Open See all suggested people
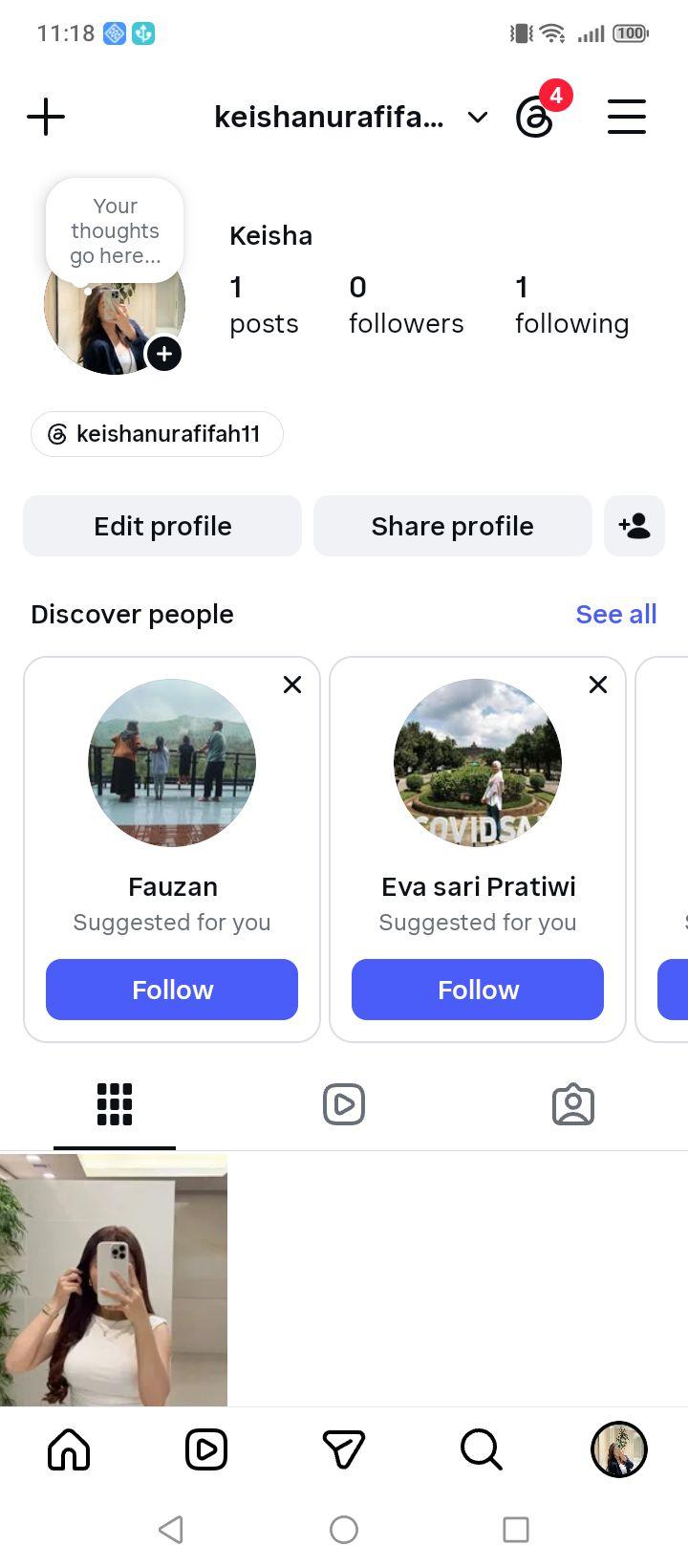 (x=616, y=614)
